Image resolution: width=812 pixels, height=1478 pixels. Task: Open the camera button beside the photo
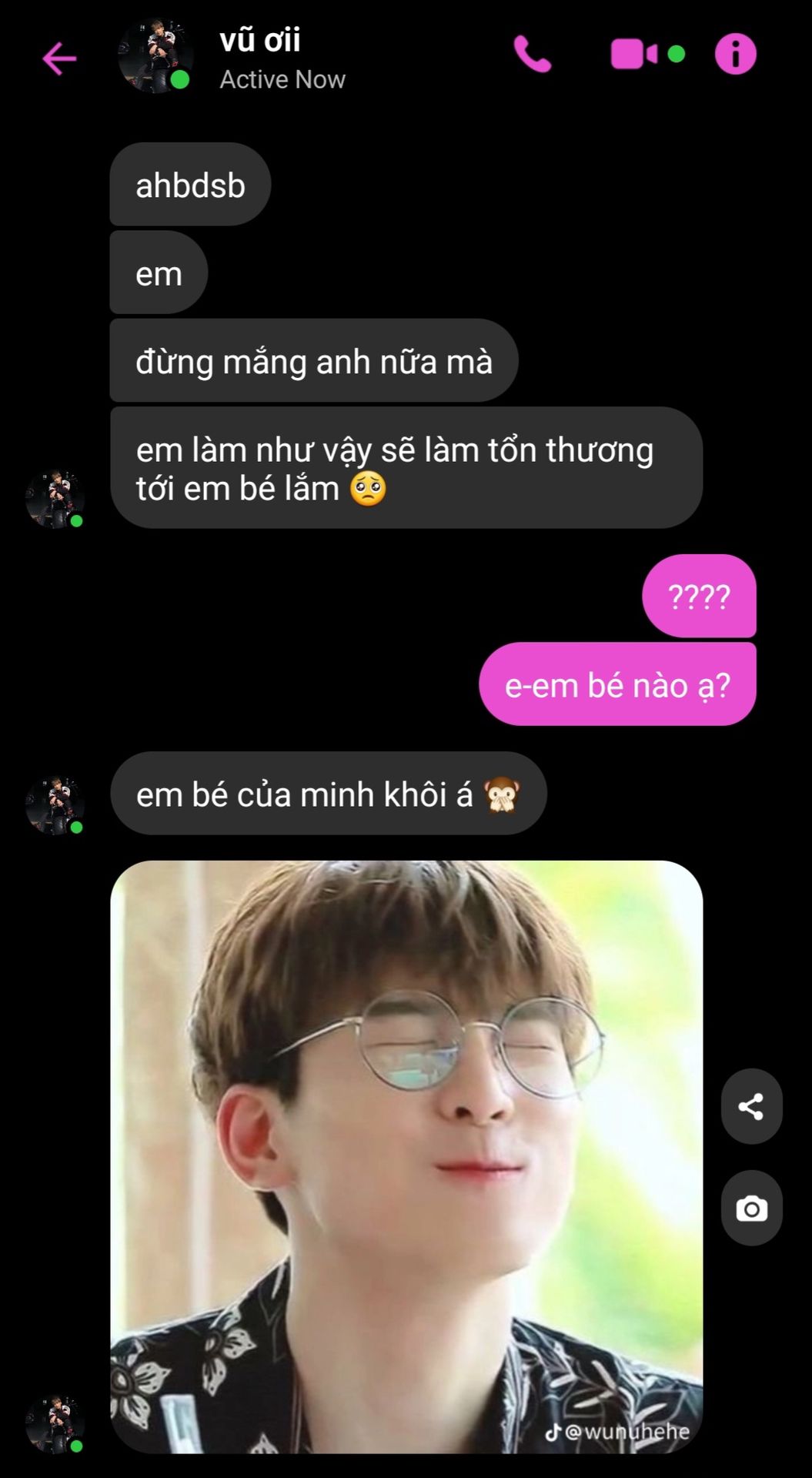pyautogui.click(x=751, y=1209)
